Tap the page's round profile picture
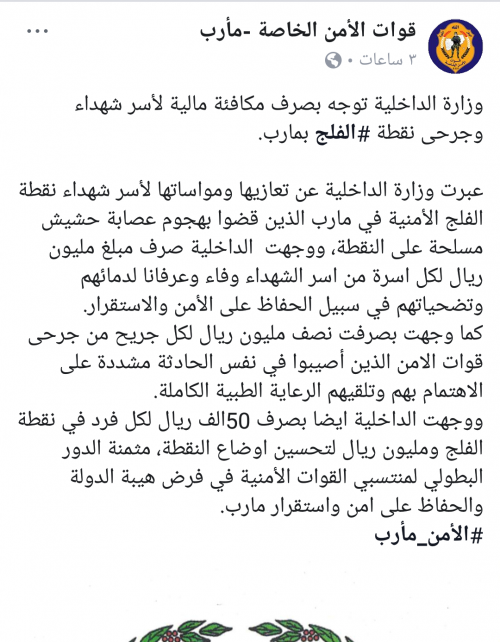The height and width of the screenshot is (642, 500). click(x=455, y=46)
